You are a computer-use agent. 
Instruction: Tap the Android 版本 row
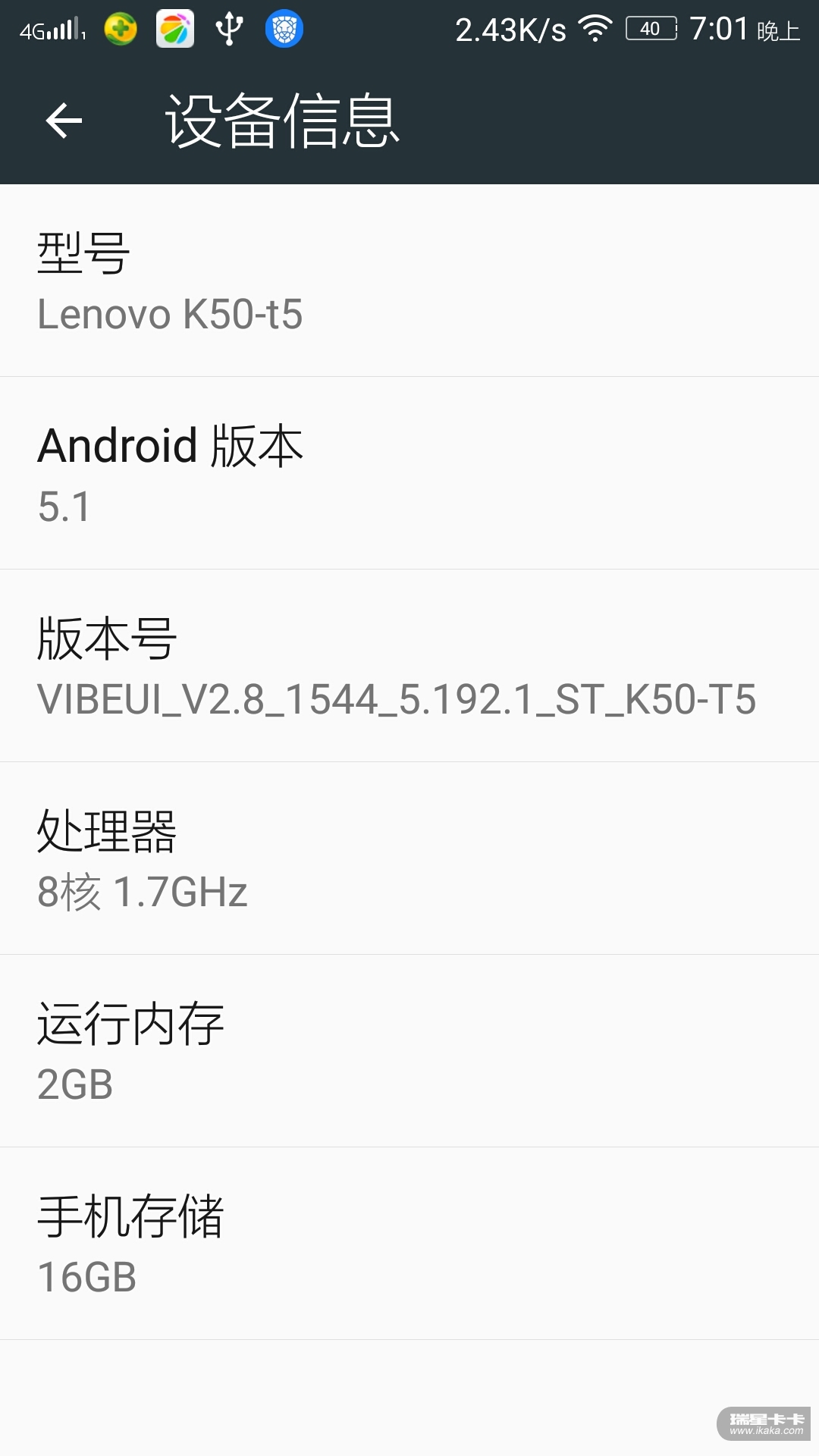point(409,474)
